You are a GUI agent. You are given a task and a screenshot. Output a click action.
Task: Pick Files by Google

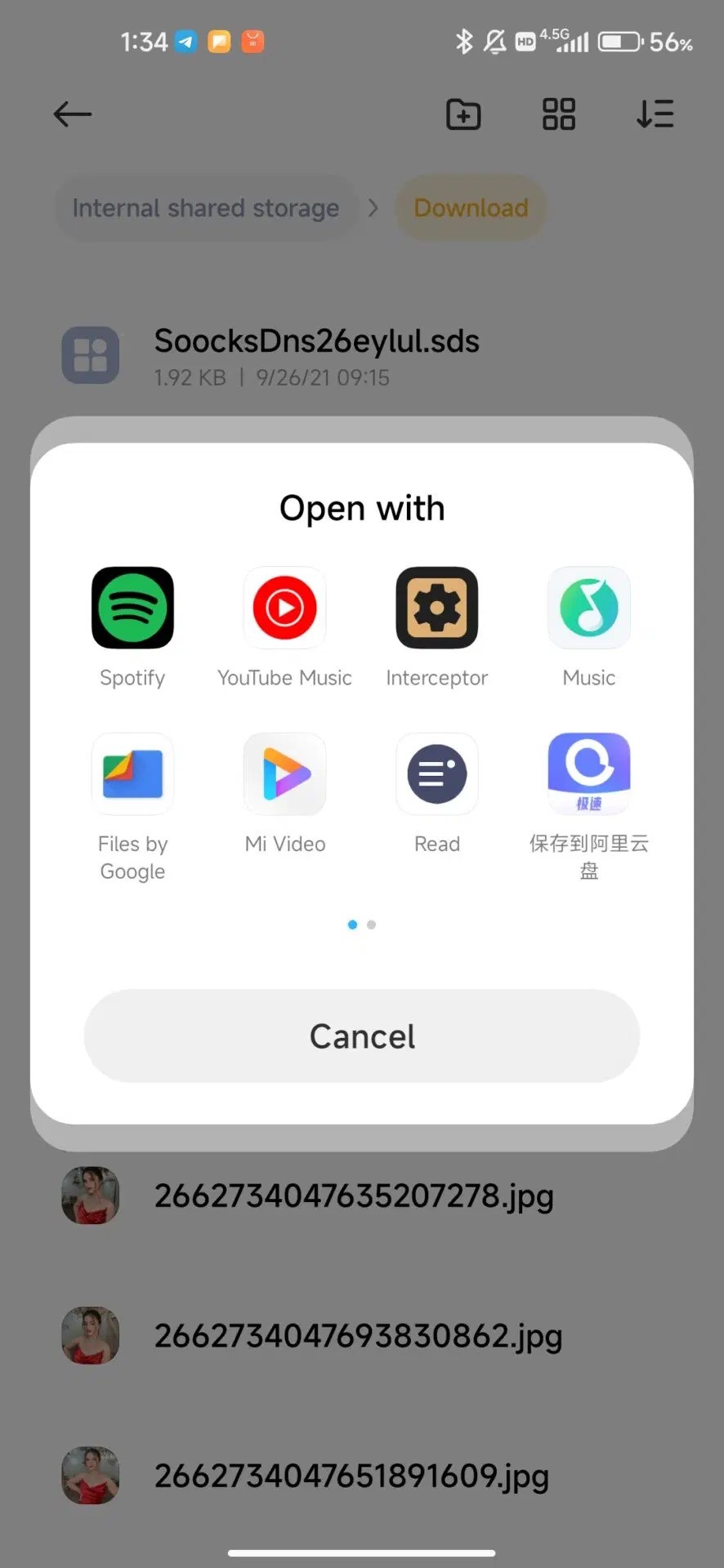tap(132, 774)
